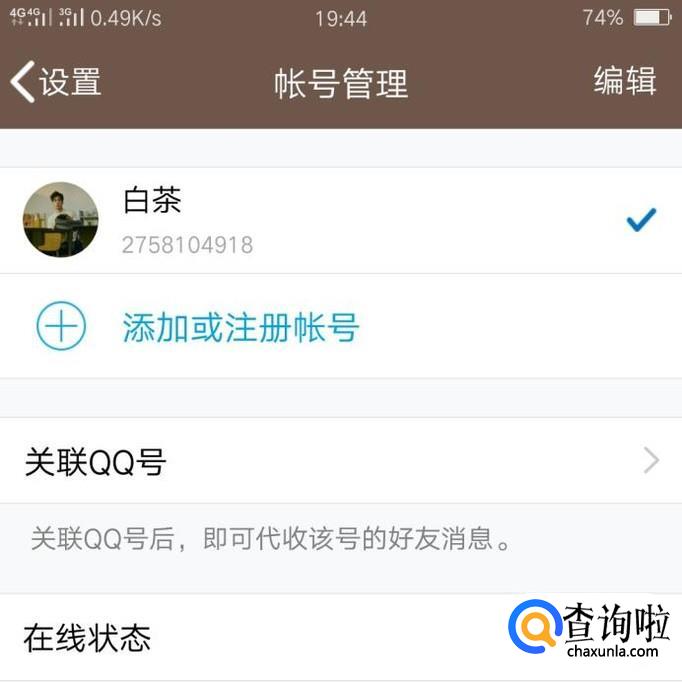The width and height of the screenshot is (682, 682).
Task: Tap 添加或注册帐号
Action: 240,327
